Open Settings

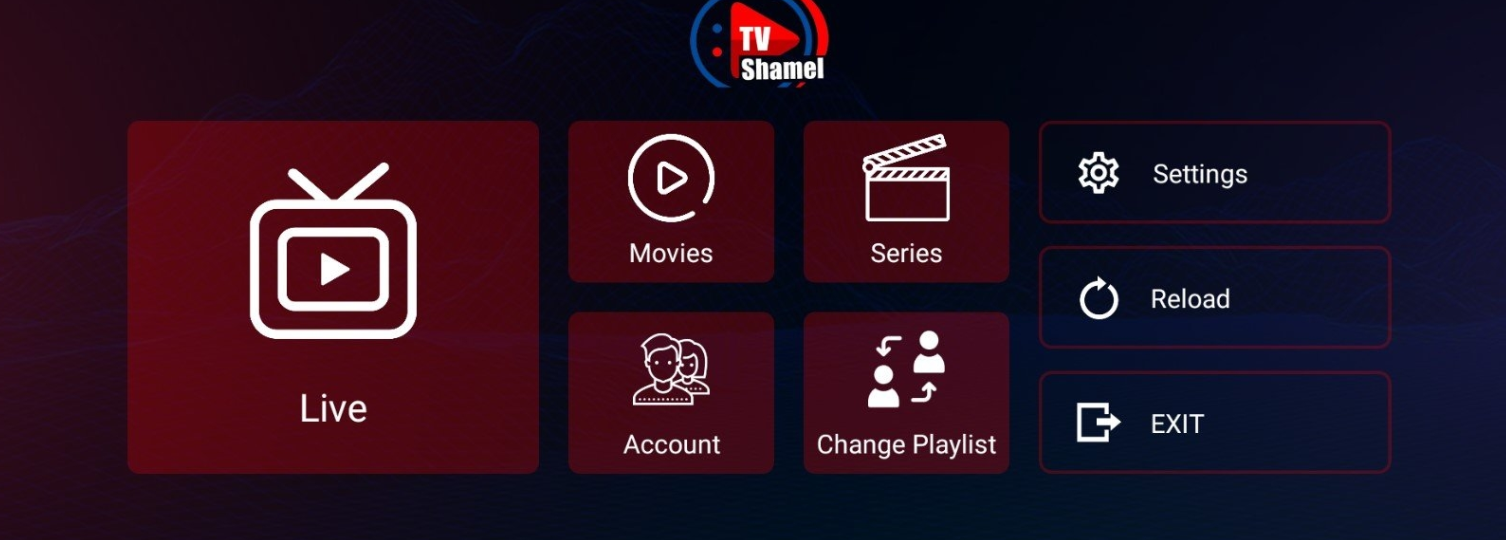1214,173
